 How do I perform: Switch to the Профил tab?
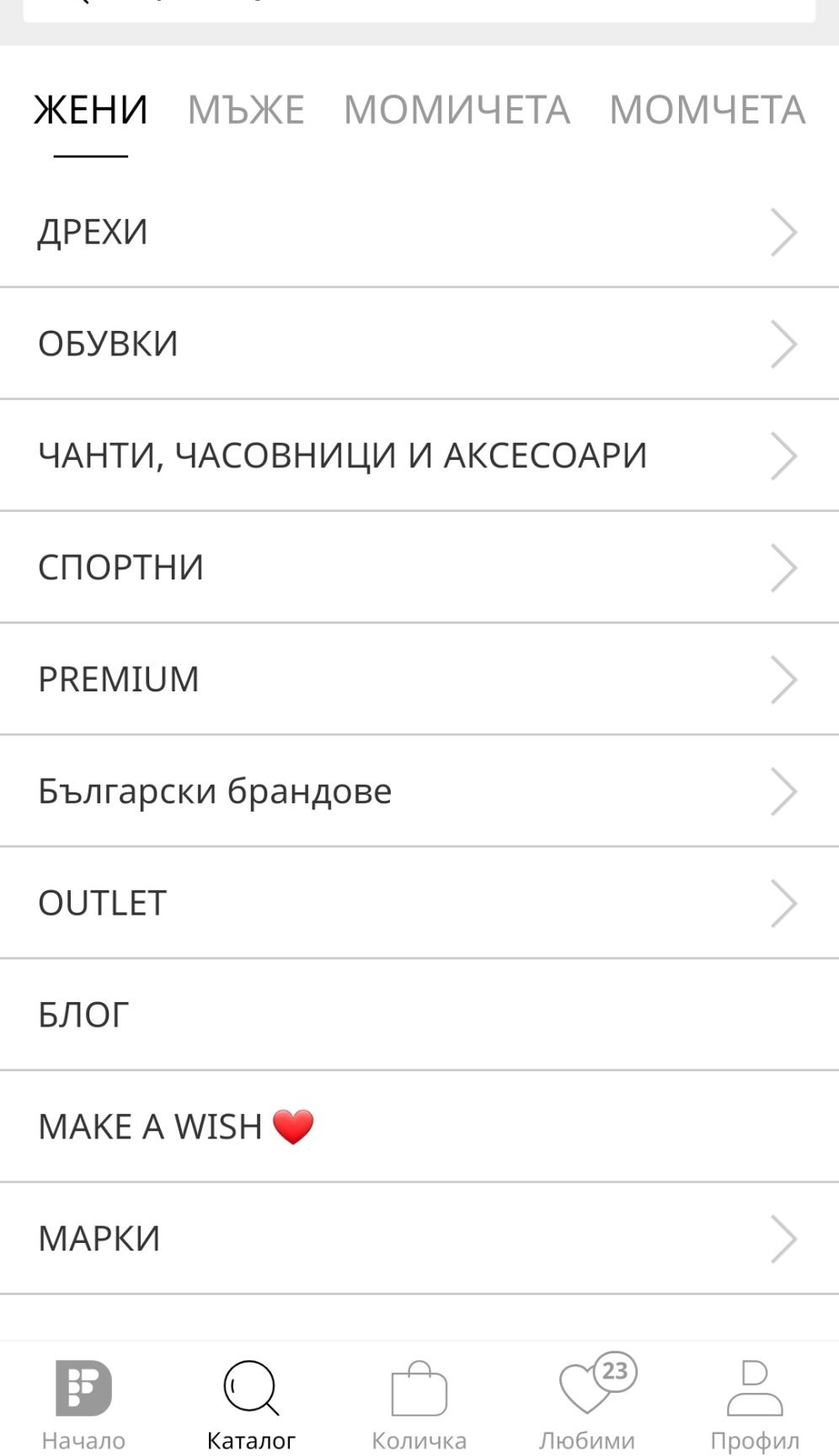coord(755,1402)
